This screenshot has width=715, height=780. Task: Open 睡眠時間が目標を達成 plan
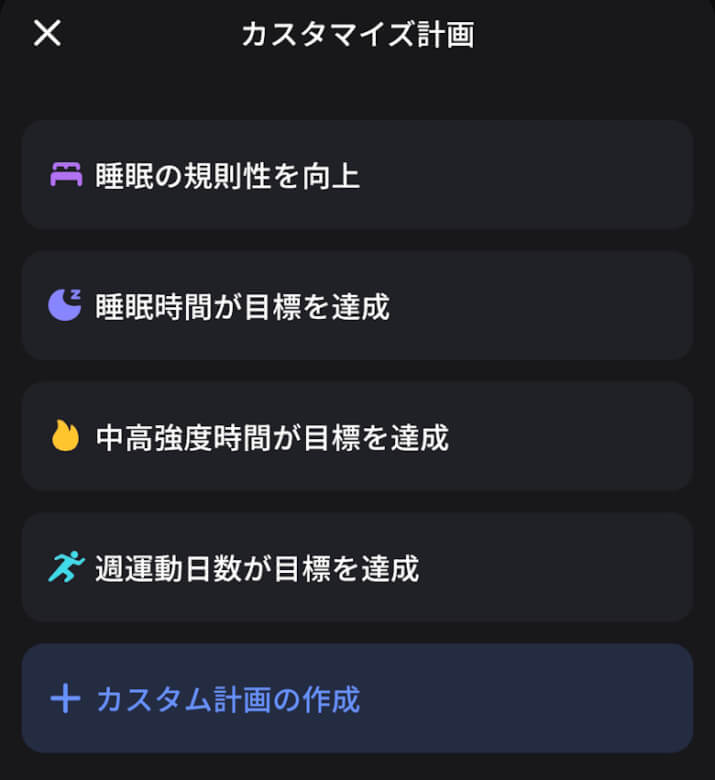pos(357,306)
